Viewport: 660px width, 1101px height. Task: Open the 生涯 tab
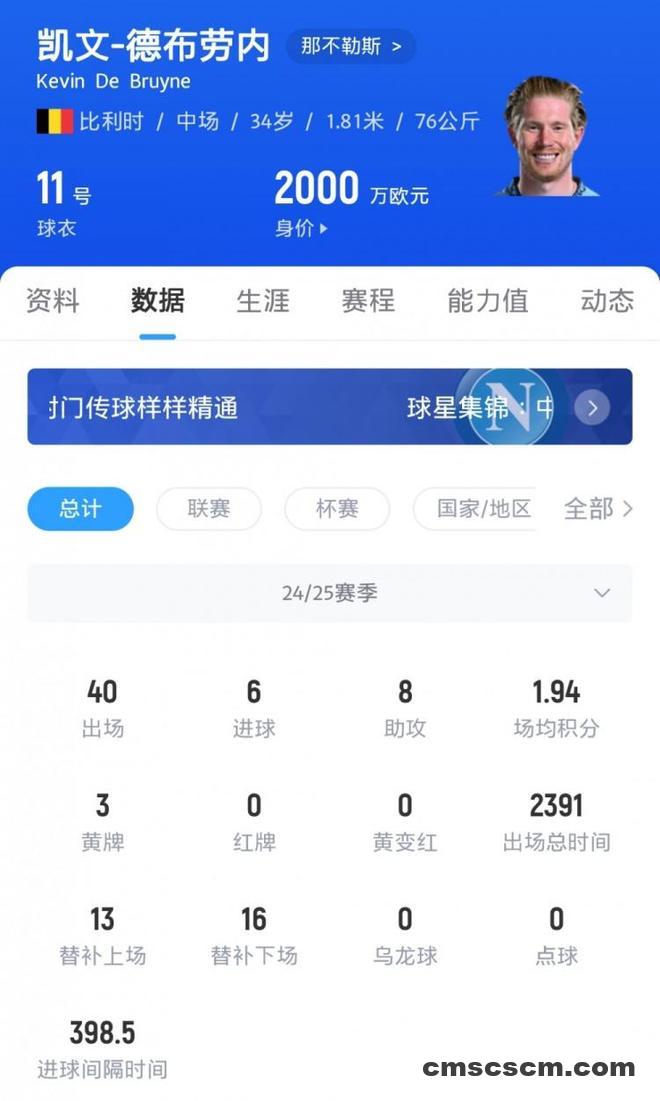[263, 301]
